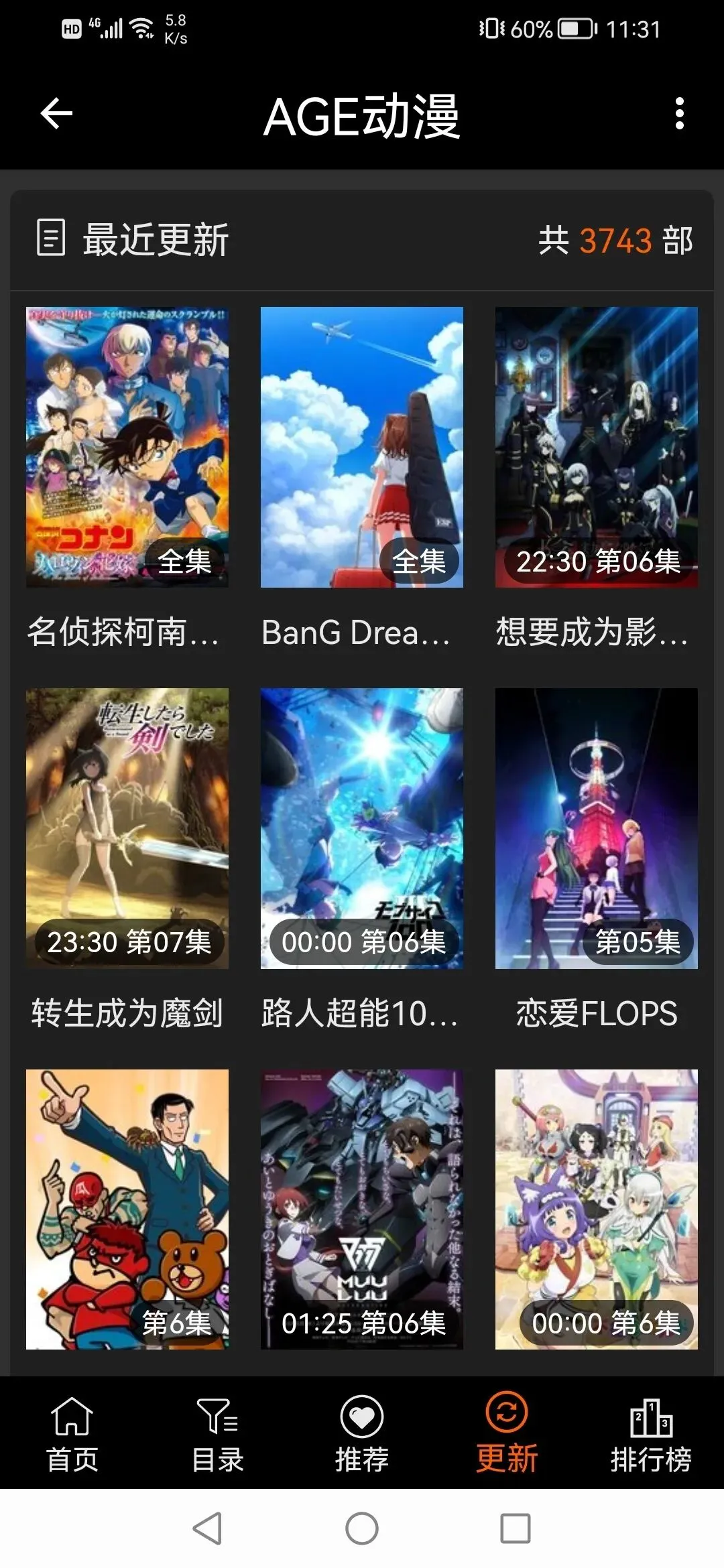
Task: Open the anime poster marked 00:00 第6集
Action: click(596, 1209)
